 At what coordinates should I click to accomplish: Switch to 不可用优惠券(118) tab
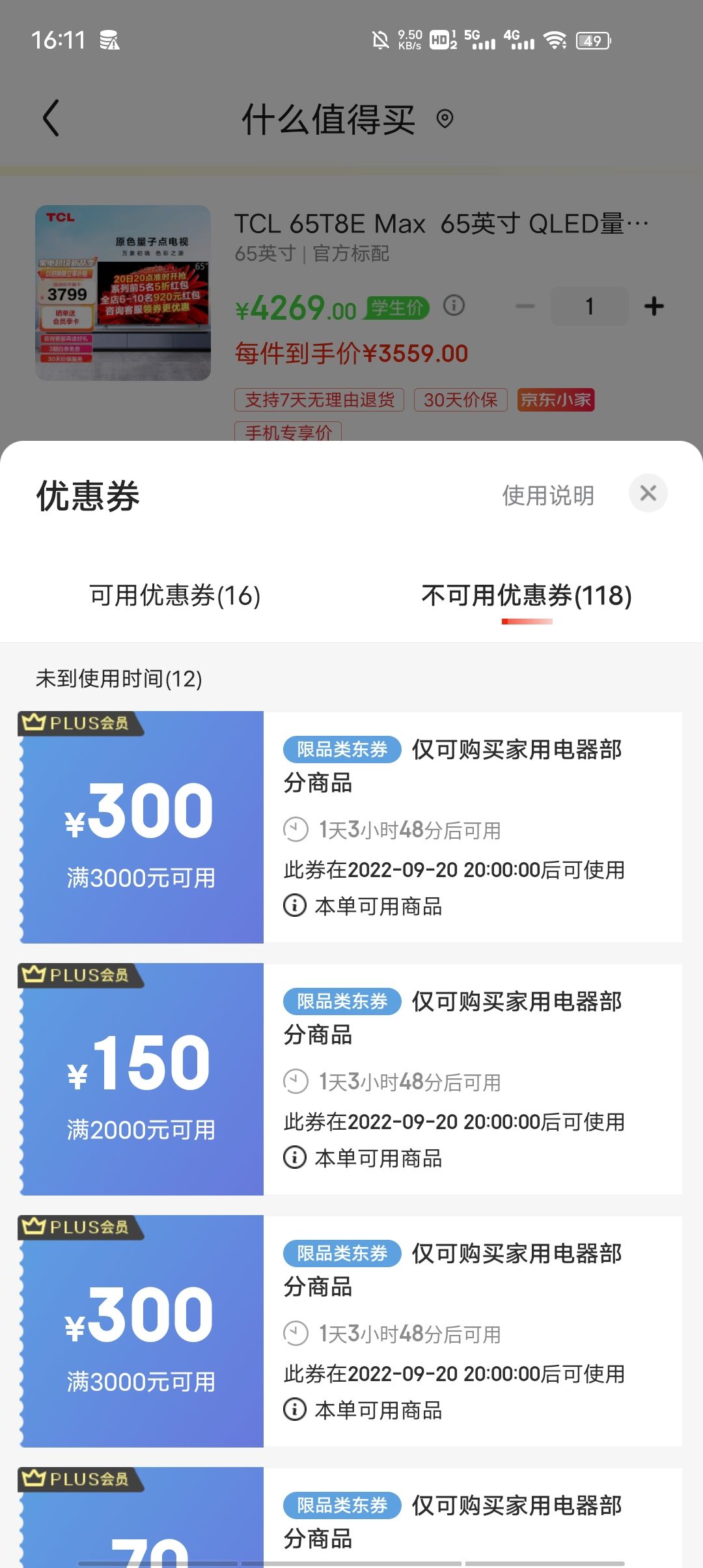(x=527, y=595)
